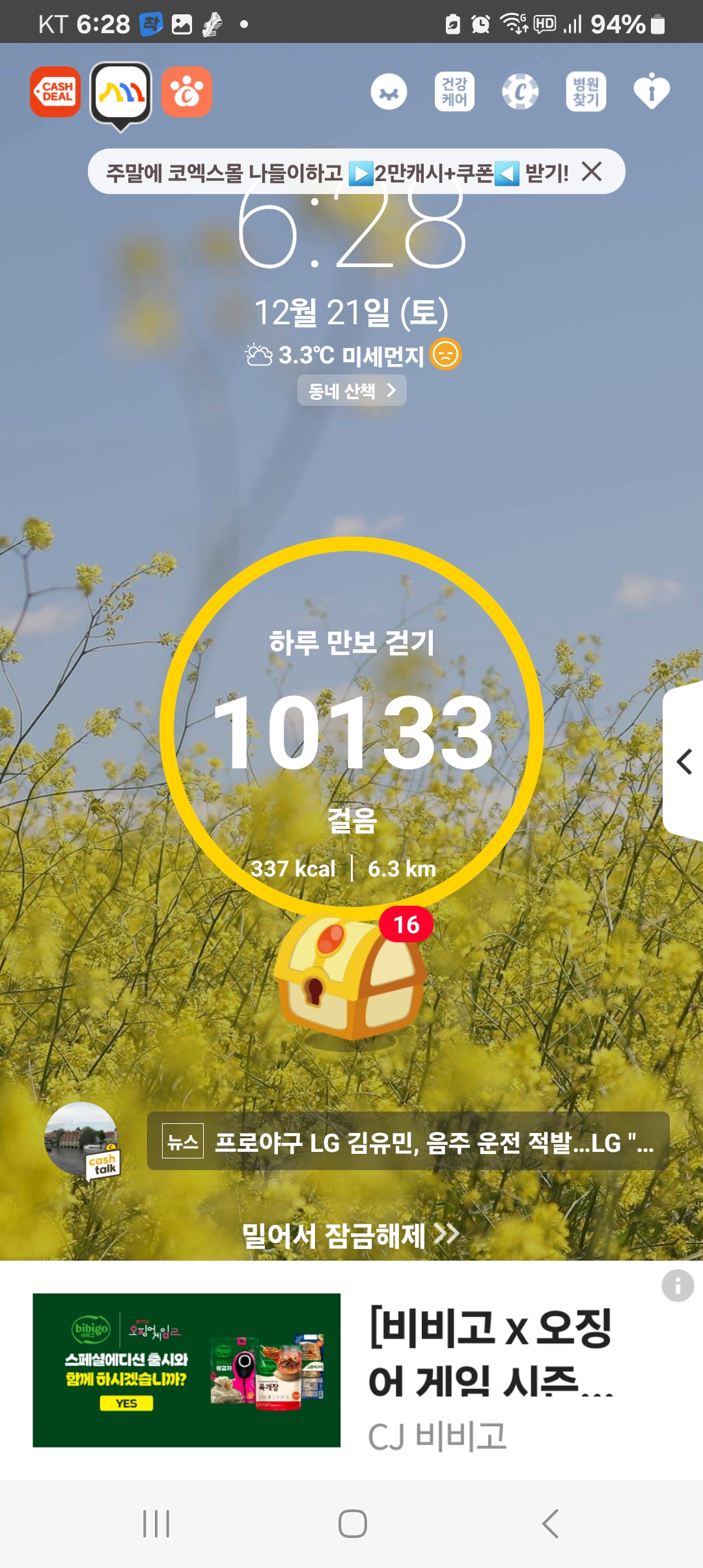Image resolution: width=703 pixels, height=1568 pixels.
Task: Dismiss the 코엑스몰 promotion banner
Action: [x=592, y=172]
